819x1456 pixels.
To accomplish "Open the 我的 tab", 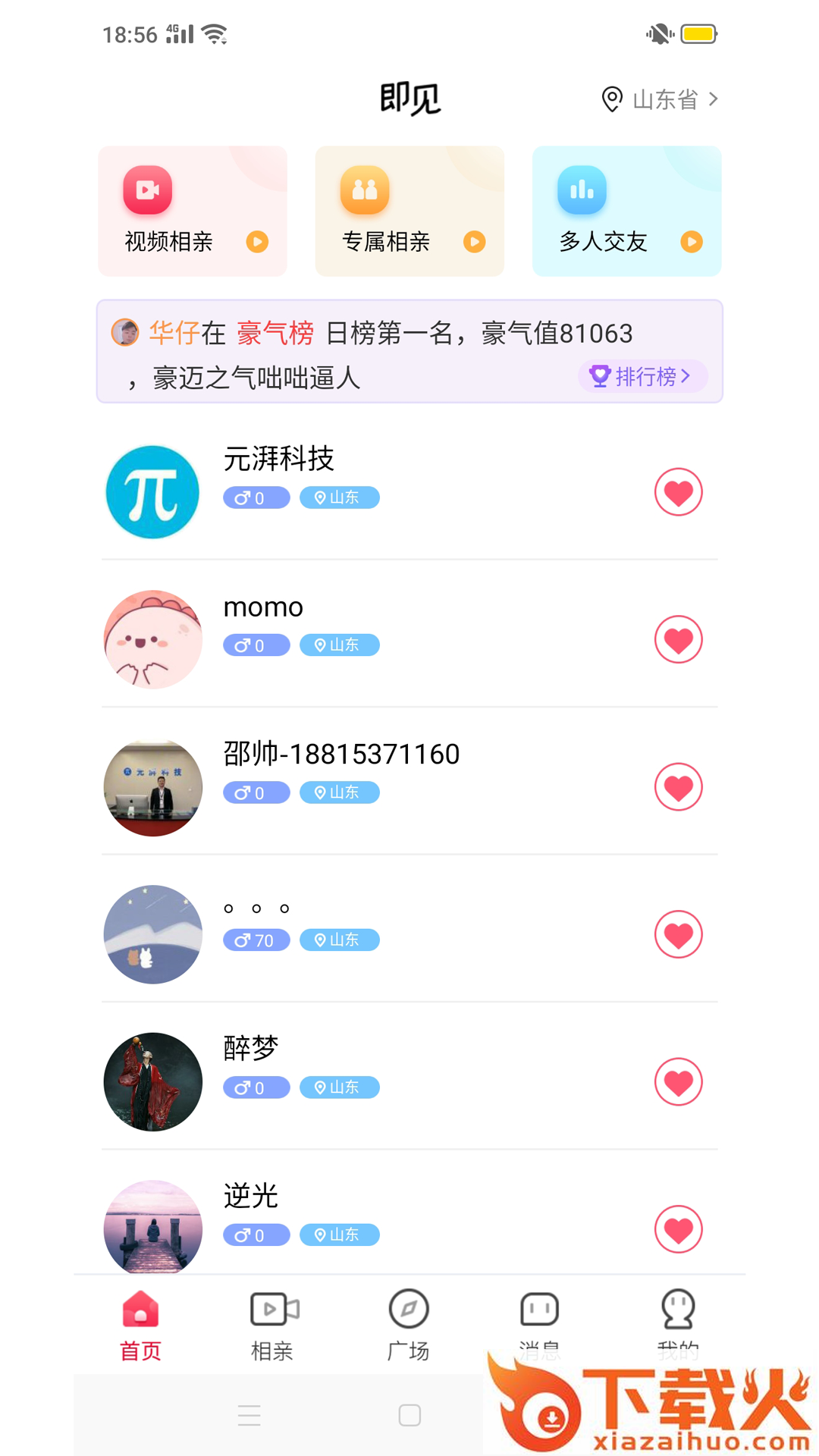I will pyautogui.click(x=677, y=1319).
